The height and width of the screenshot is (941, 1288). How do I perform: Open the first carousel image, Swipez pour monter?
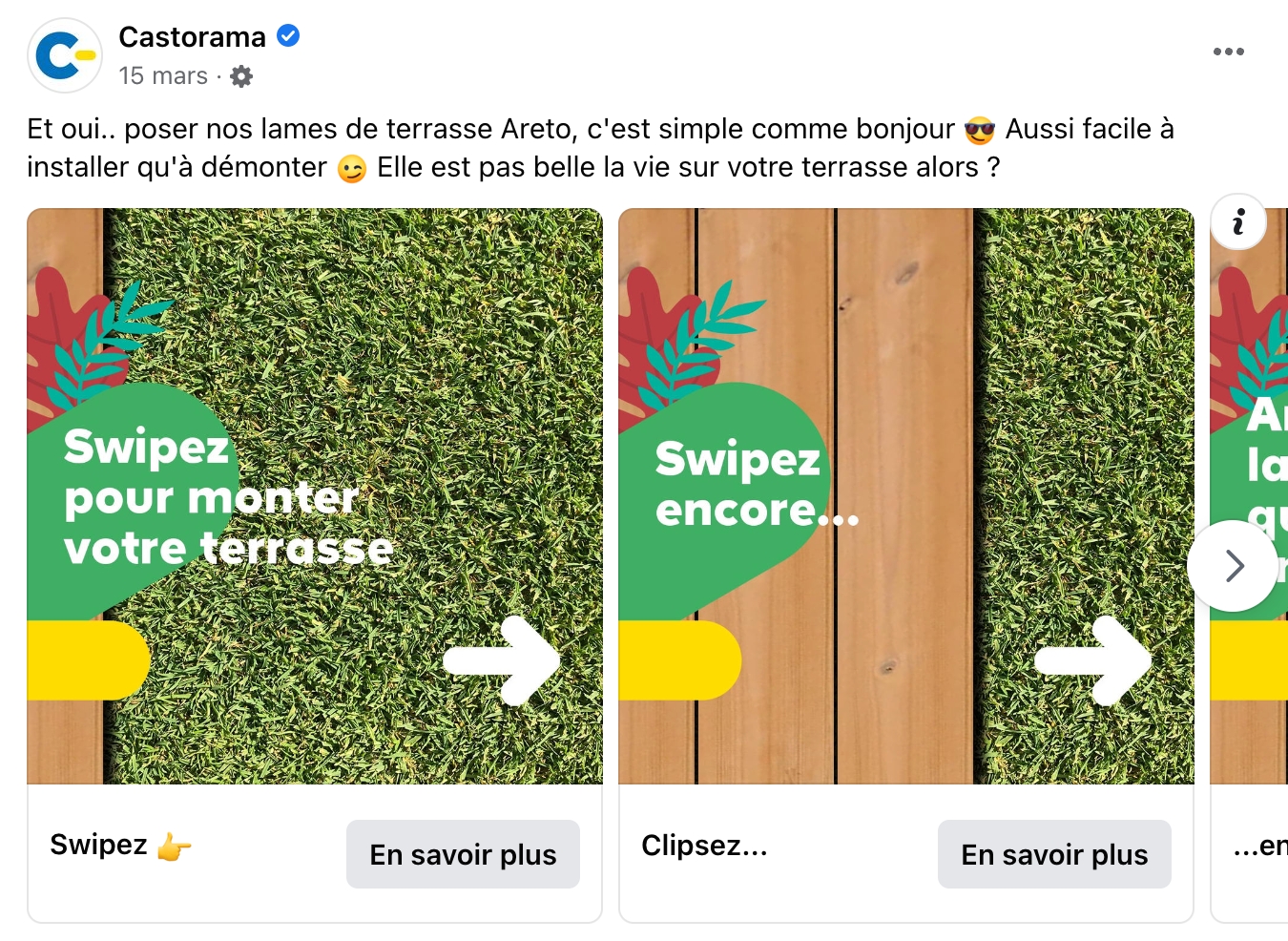[315, 496]
